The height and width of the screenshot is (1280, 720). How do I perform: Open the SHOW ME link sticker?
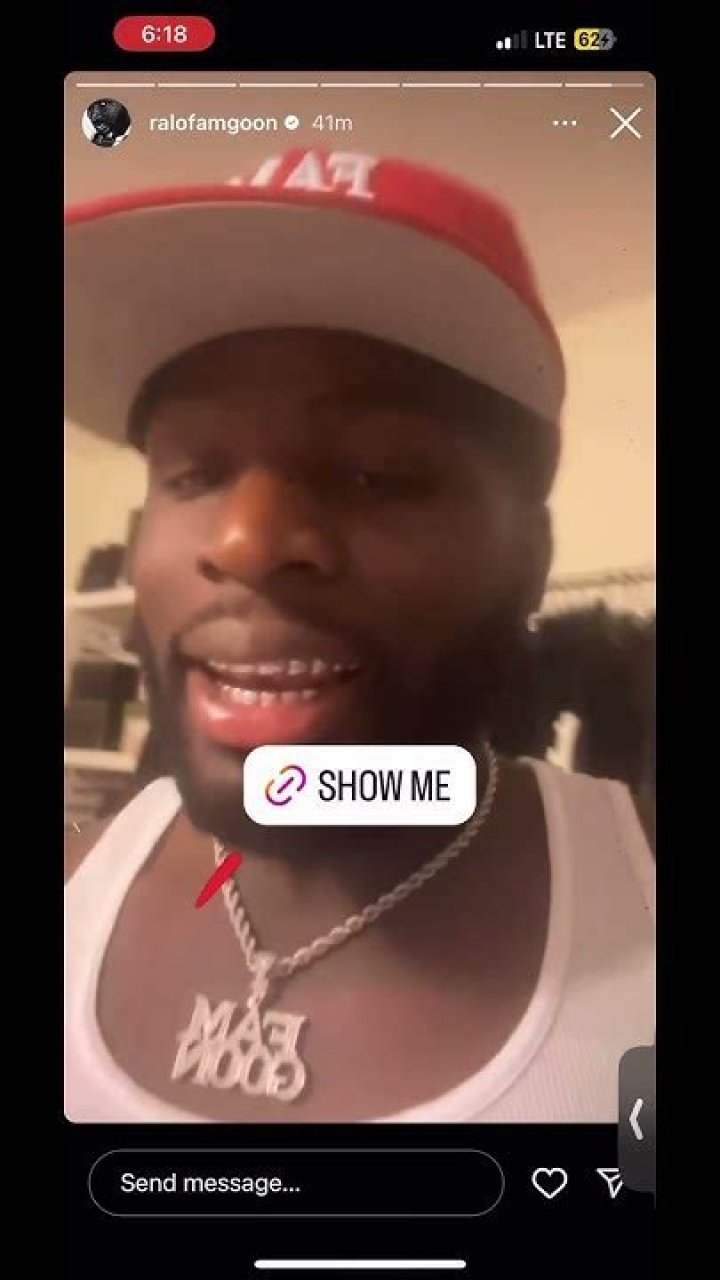(360, 786)
